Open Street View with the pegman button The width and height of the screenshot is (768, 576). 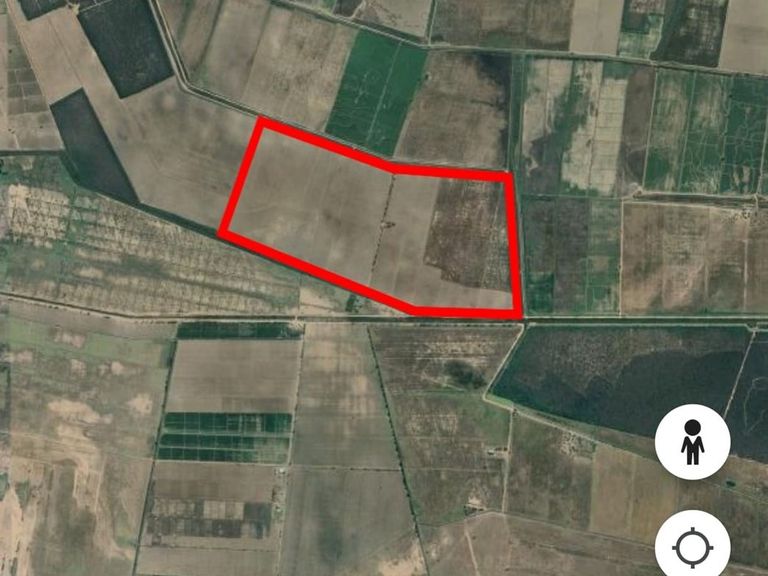(x=692, y=441)
